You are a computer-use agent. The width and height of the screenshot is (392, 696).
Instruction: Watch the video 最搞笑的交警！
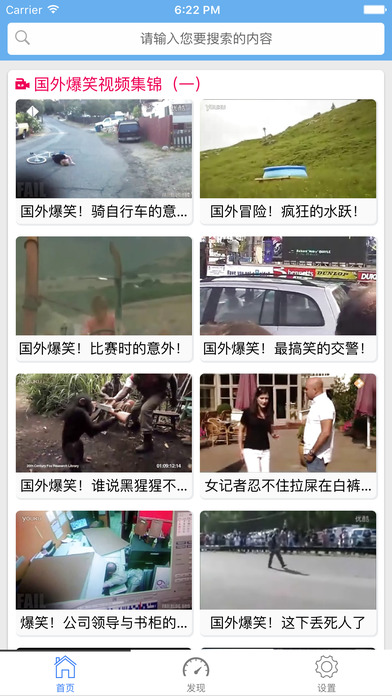point(288,299)
